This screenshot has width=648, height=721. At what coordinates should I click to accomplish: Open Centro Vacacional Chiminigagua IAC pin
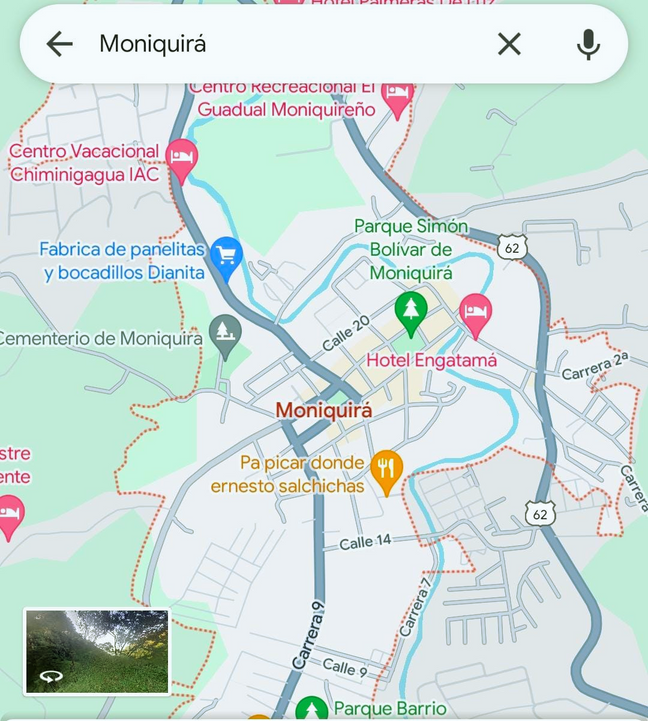point(181,158)
